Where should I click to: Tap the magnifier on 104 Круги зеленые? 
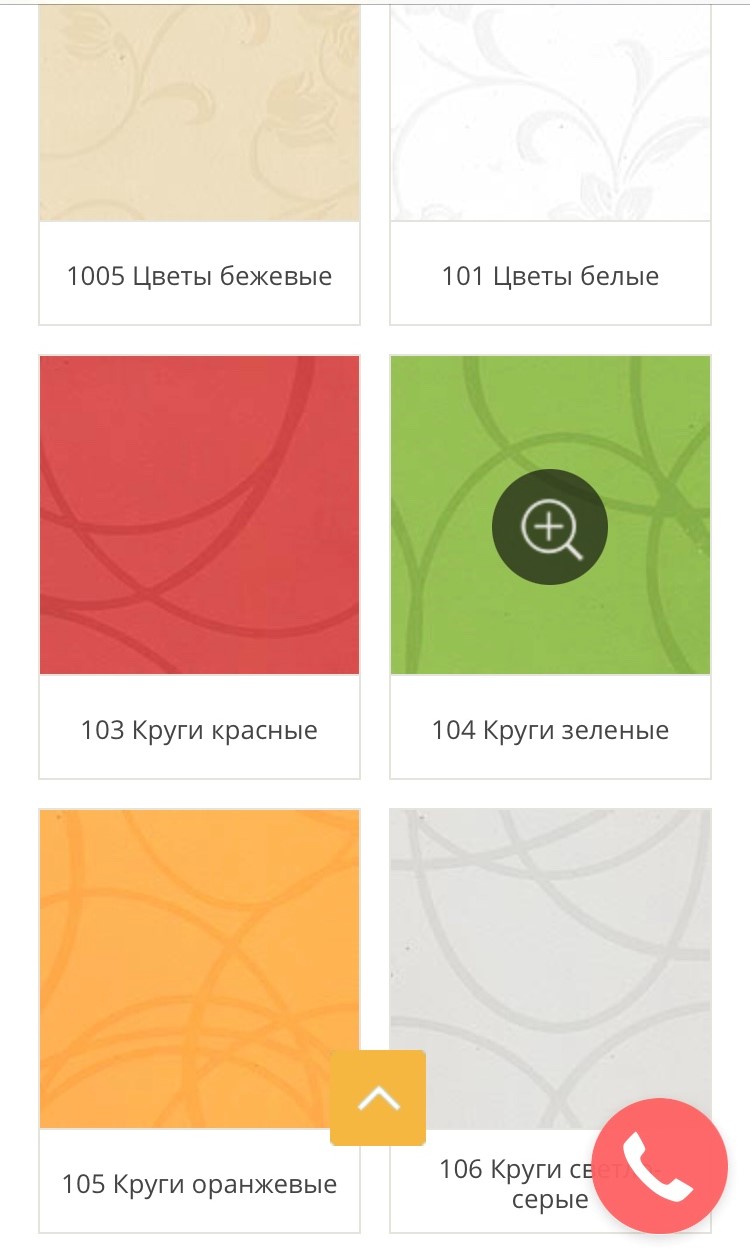pyautogui.click(x=550, y=527)
